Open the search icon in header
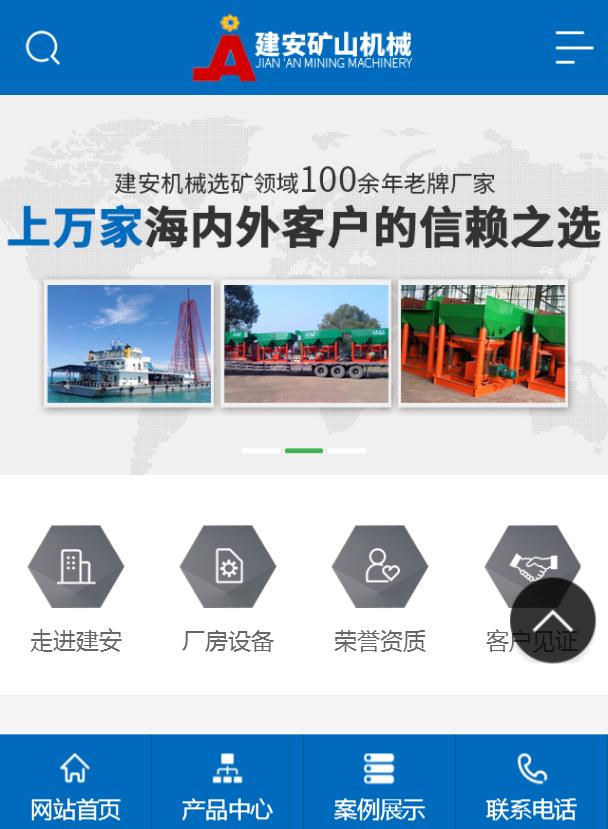Viewport: 608px width, 829px height. point(42,47)
